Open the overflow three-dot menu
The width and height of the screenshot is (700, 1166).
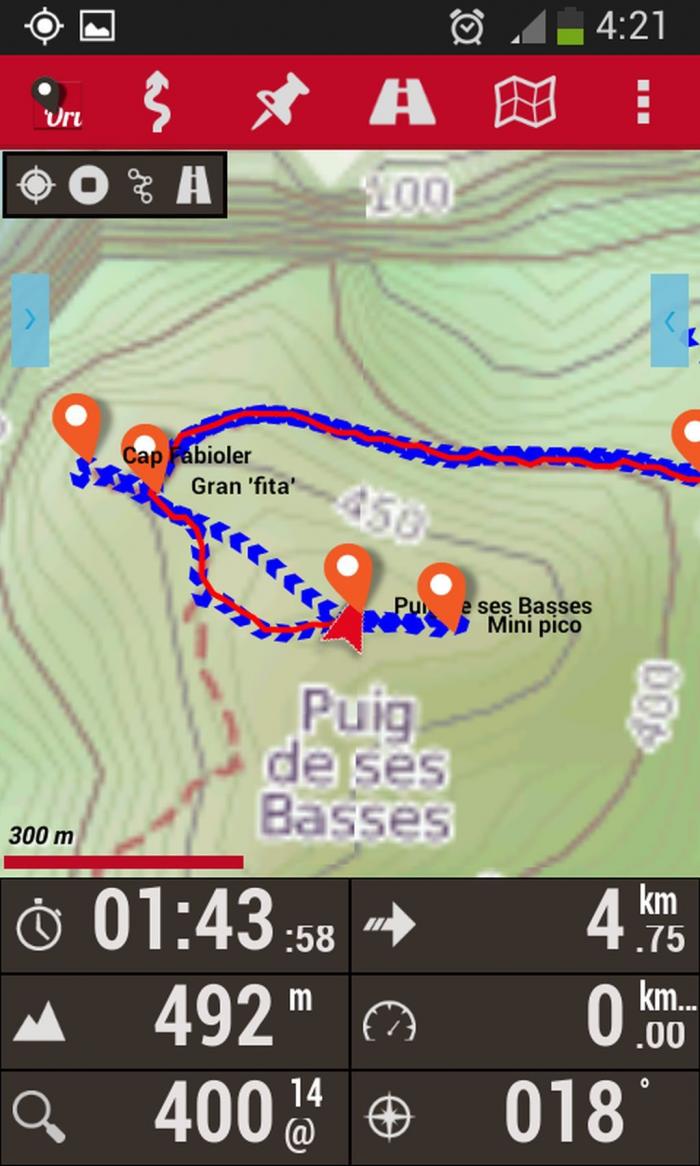[x=644, y=102]
